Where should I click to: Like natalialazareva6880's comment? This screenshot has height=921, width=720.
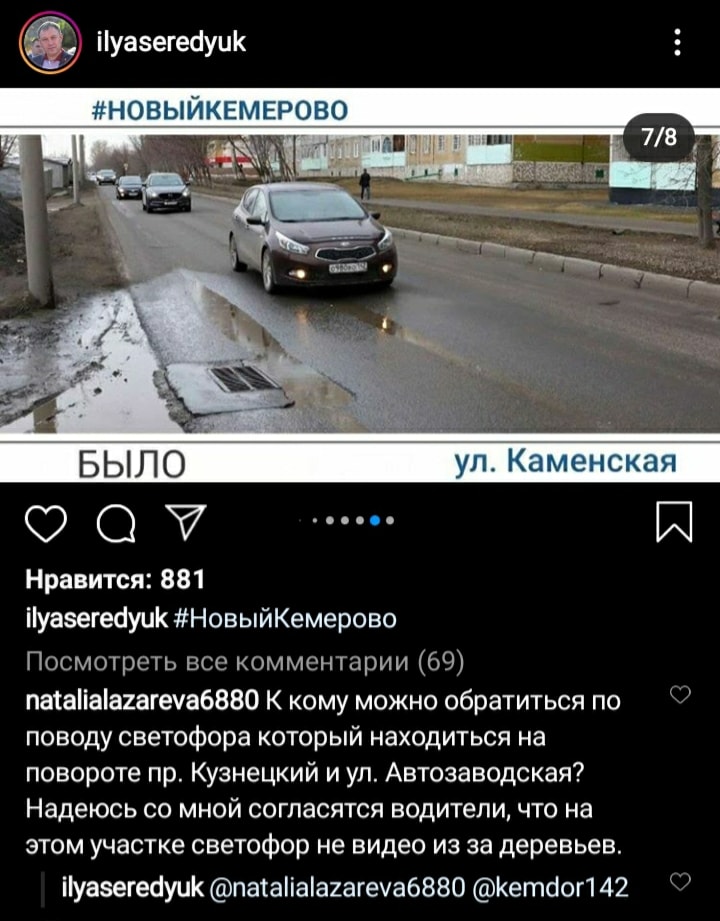[x=679, y=694]
